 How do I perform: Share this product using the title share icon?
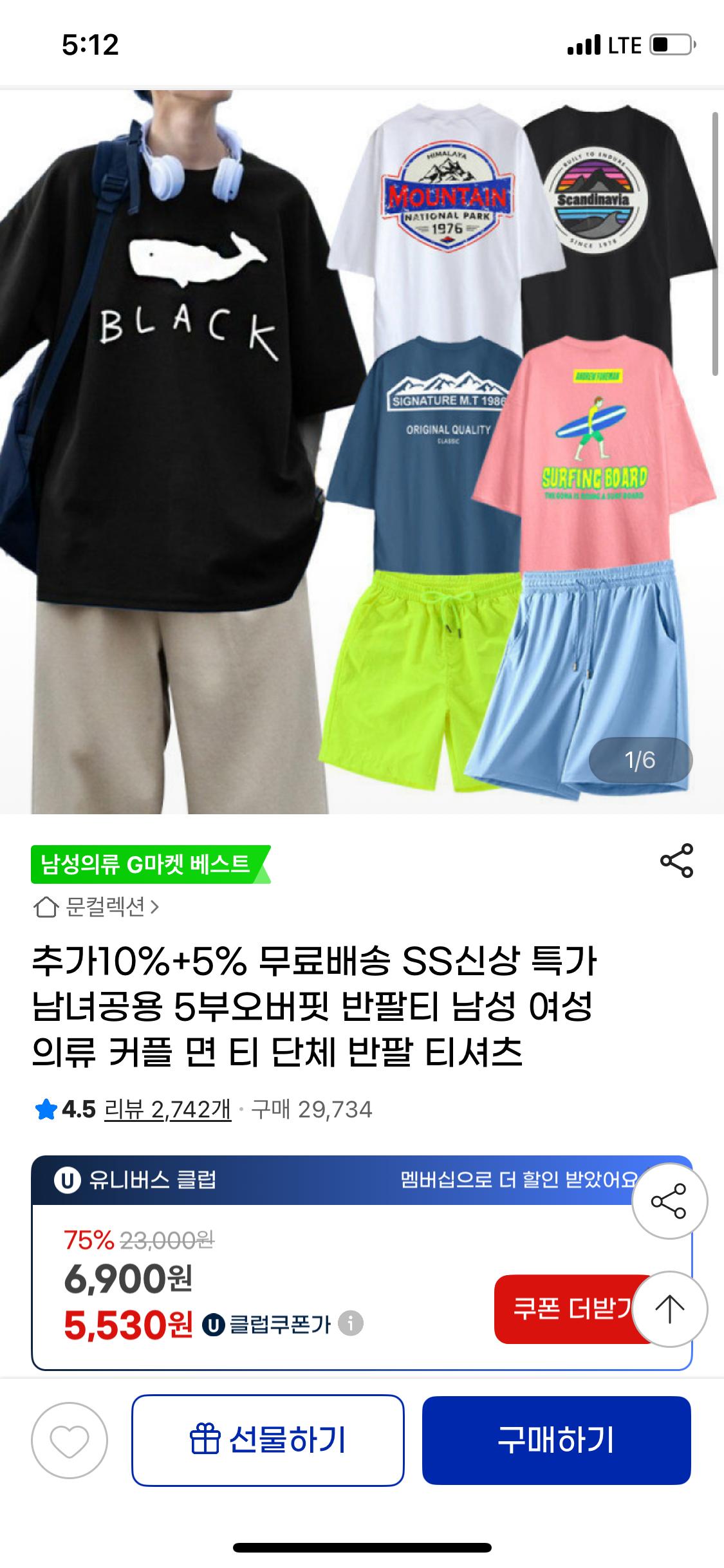click(x=676, y=861)
